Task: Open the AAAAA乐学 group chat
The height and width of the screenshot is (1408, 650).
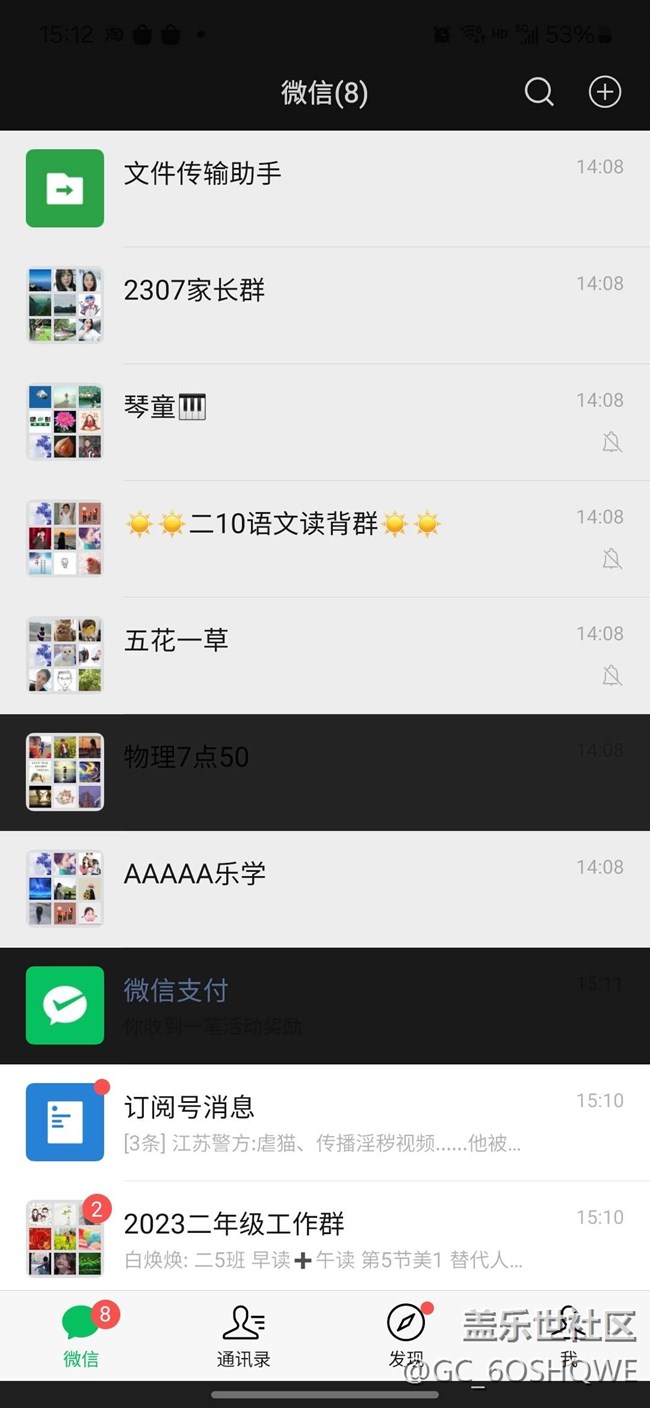Action: point(325,889)
